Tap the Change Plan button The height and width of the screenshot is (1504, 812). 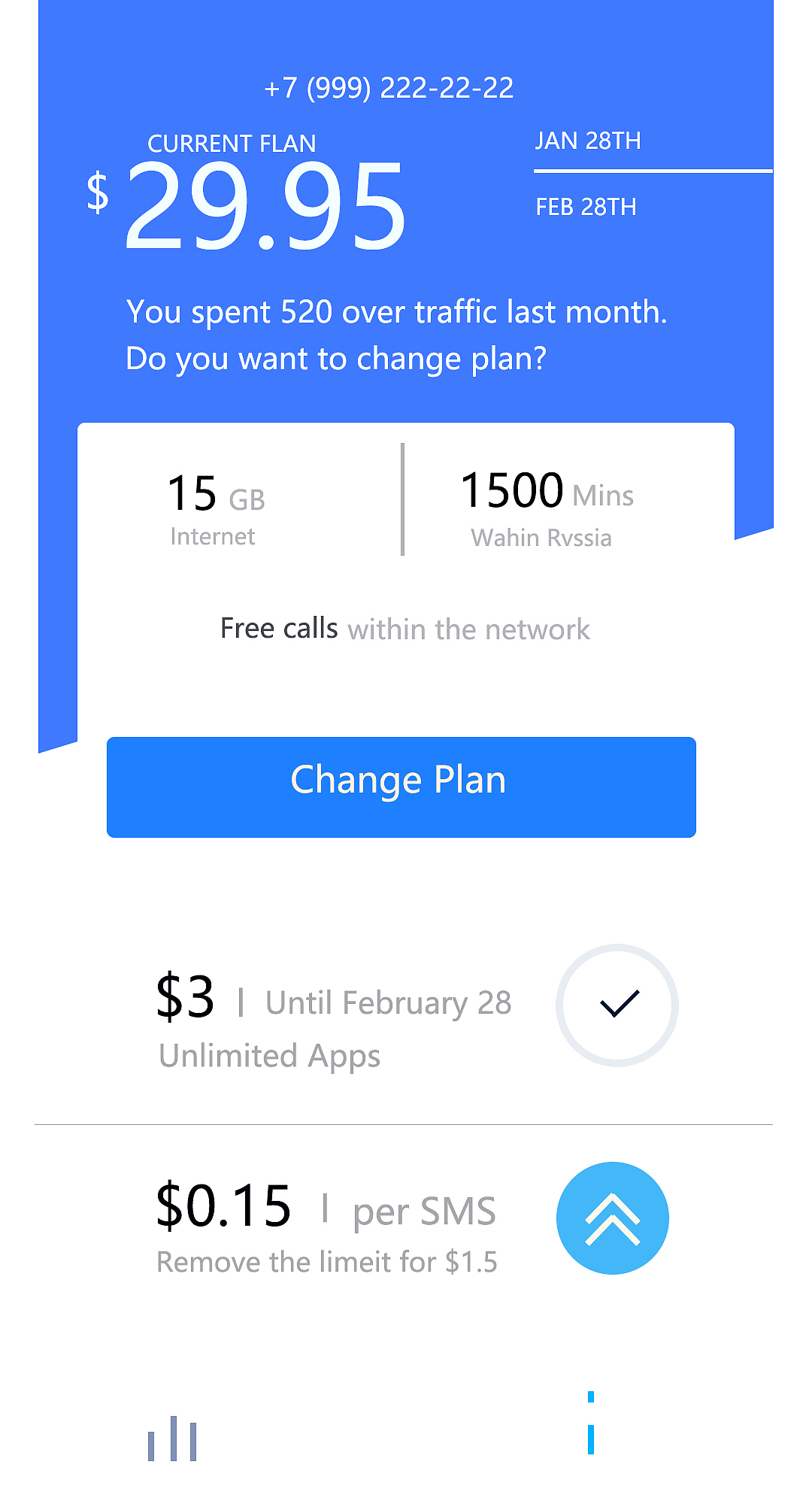pos(401,787)
